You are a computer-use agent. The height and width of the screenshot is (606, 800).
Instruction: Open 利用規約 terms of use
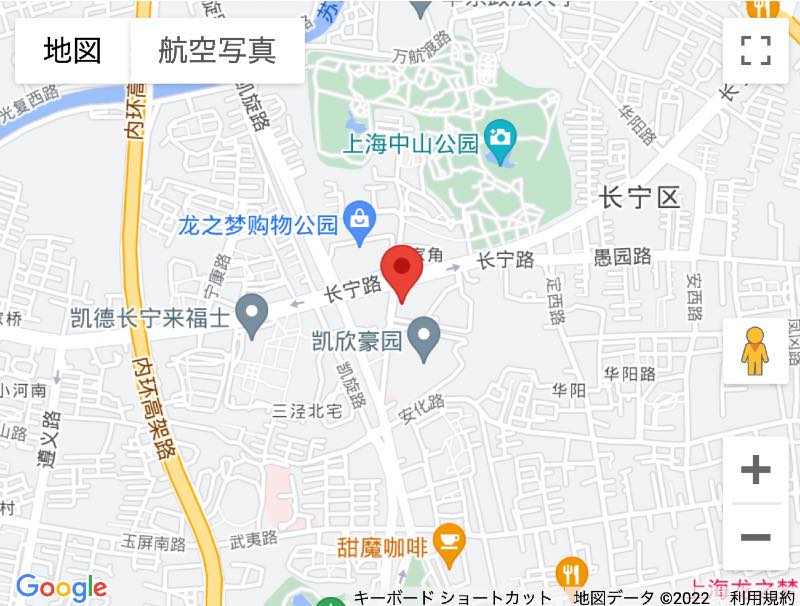[762, 598]
